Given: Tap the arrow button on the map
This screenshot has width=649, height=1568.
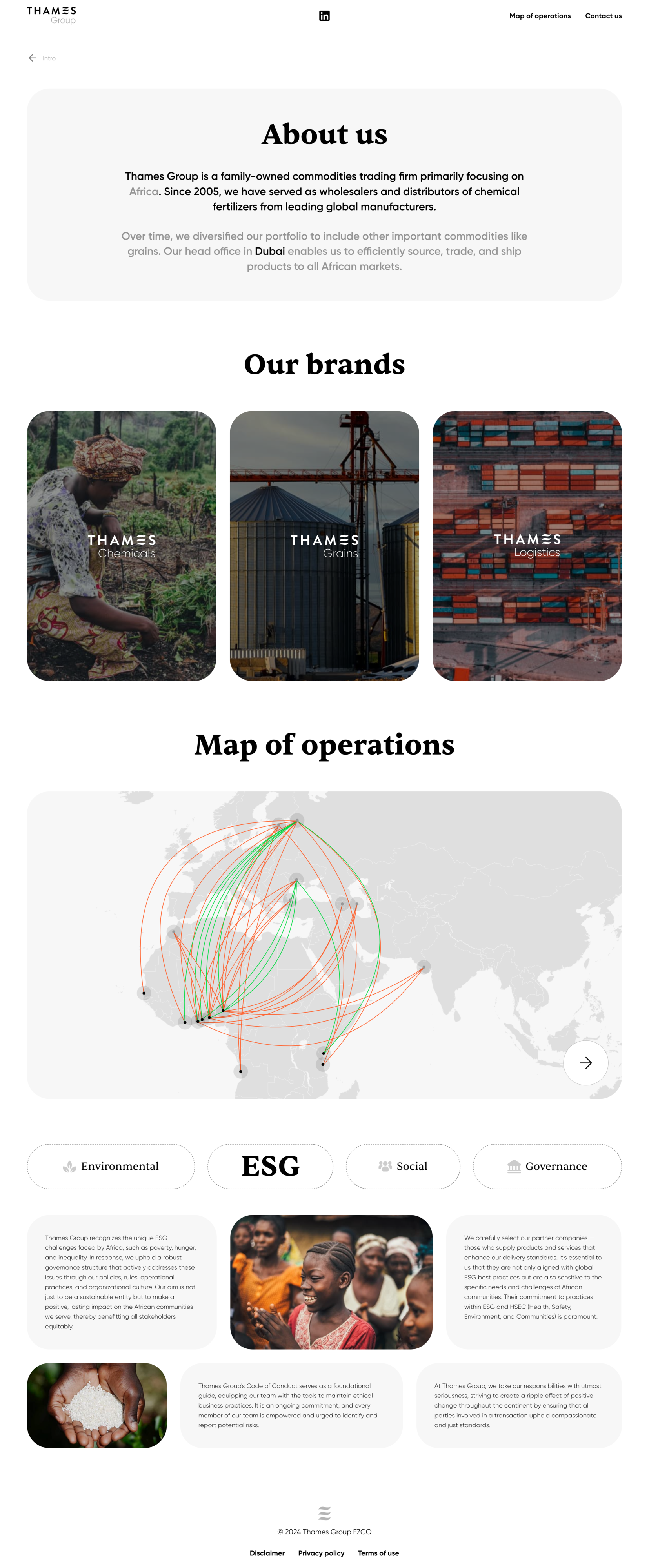Looking at the screenshot, I should point(585,1063).
